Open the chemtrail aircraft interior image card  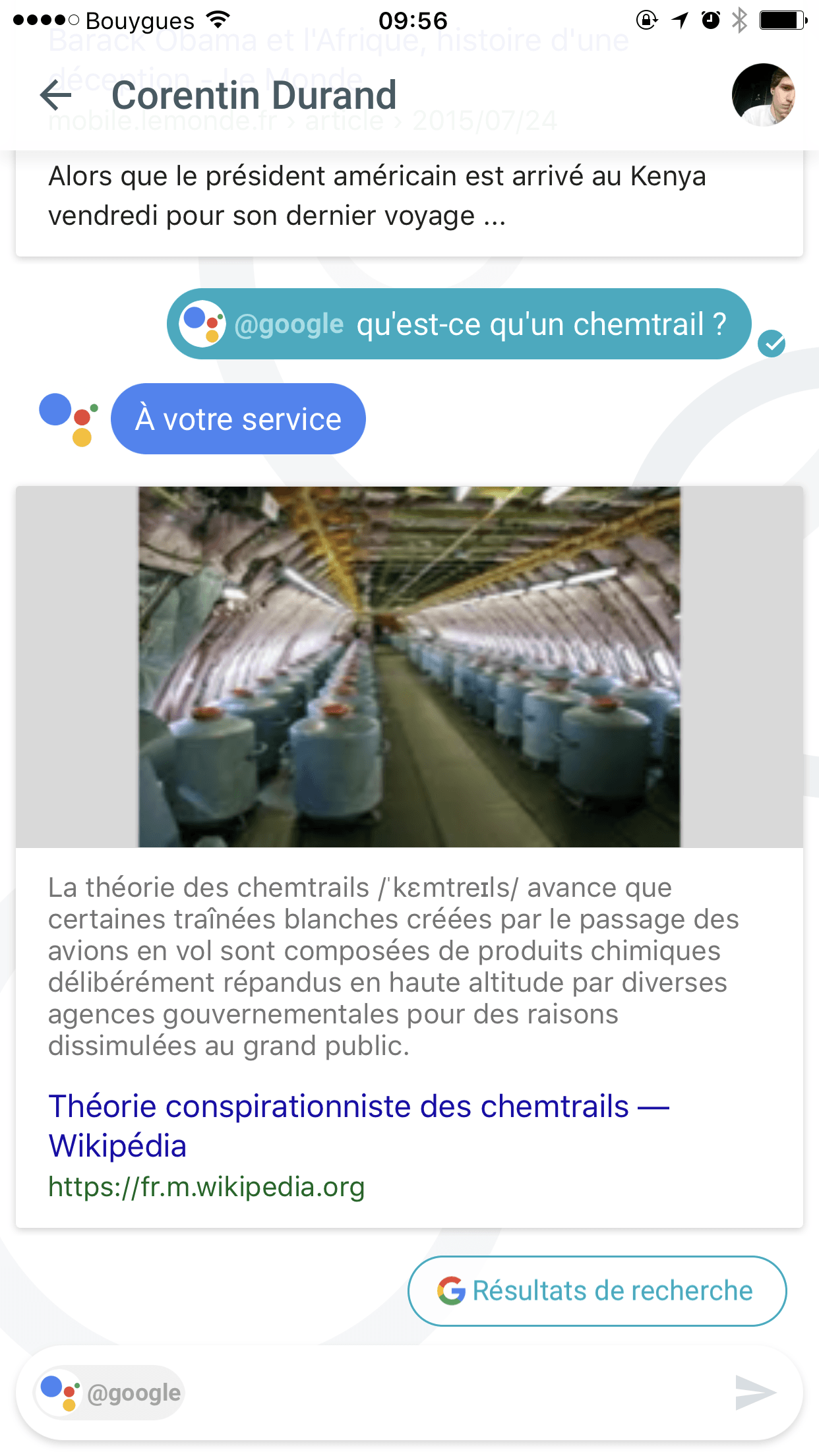pyautogui.click(x=409, y=667)
